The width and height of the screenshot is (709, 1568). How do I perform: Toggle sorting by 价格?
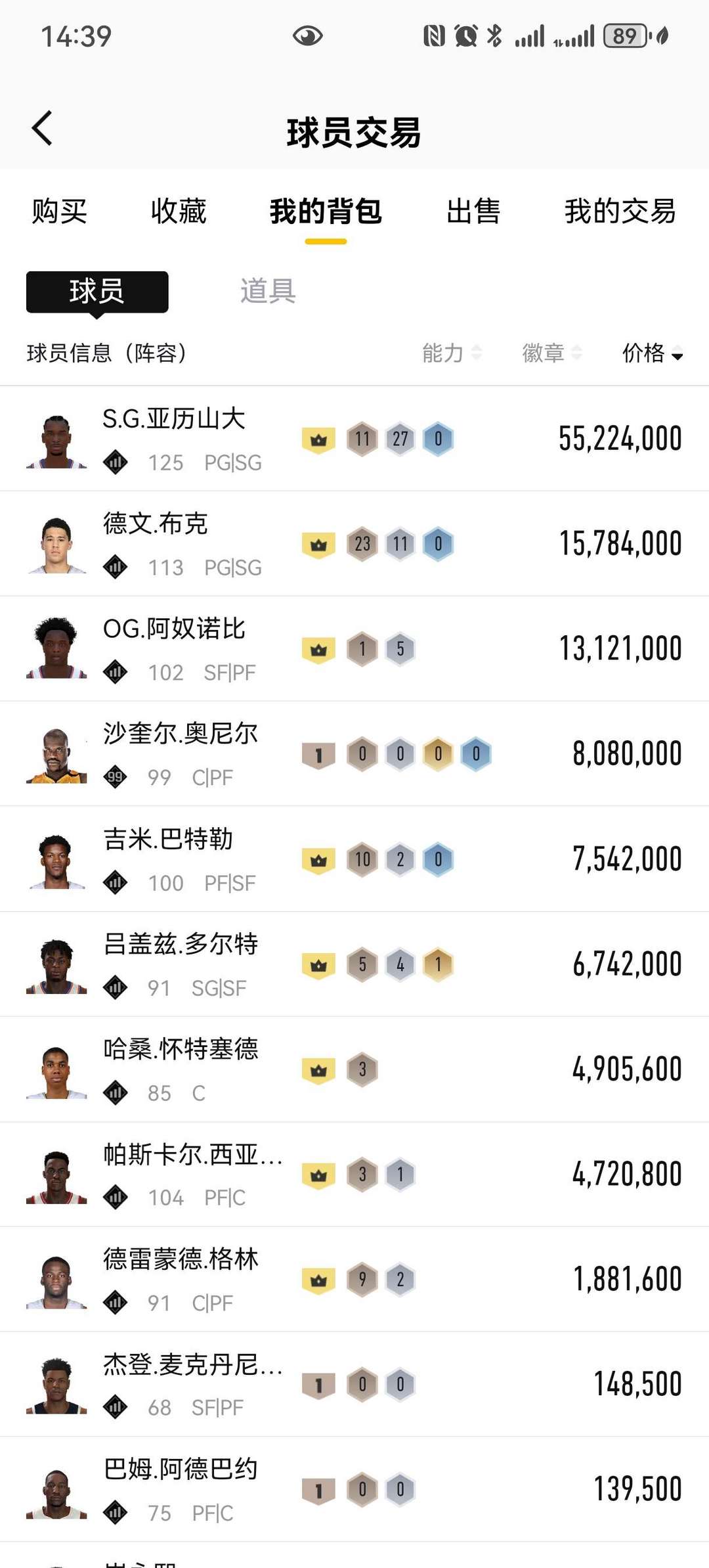click(x=652, y=353)
